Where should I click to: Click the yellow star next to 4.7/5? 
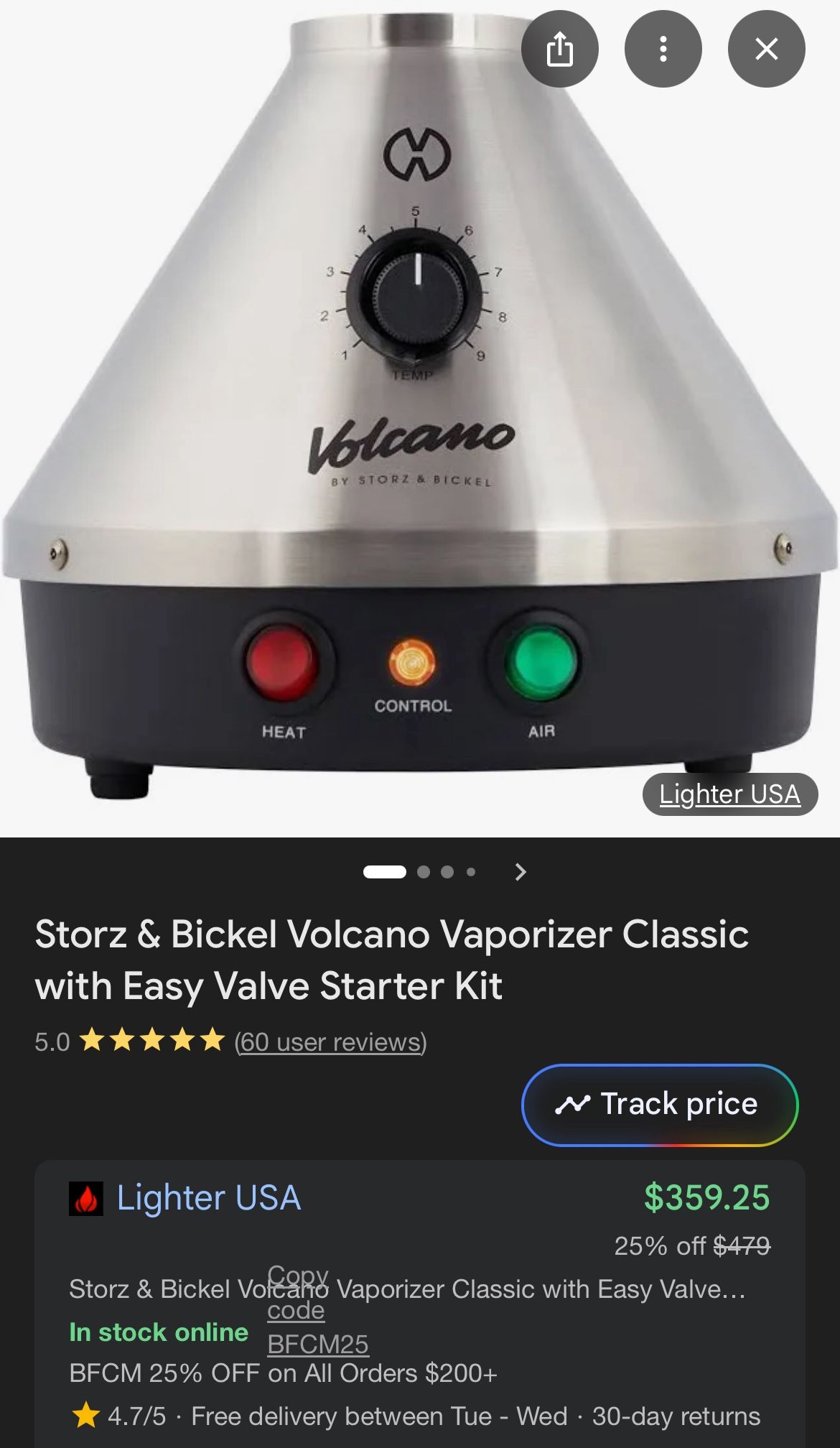click(85, 1412)
